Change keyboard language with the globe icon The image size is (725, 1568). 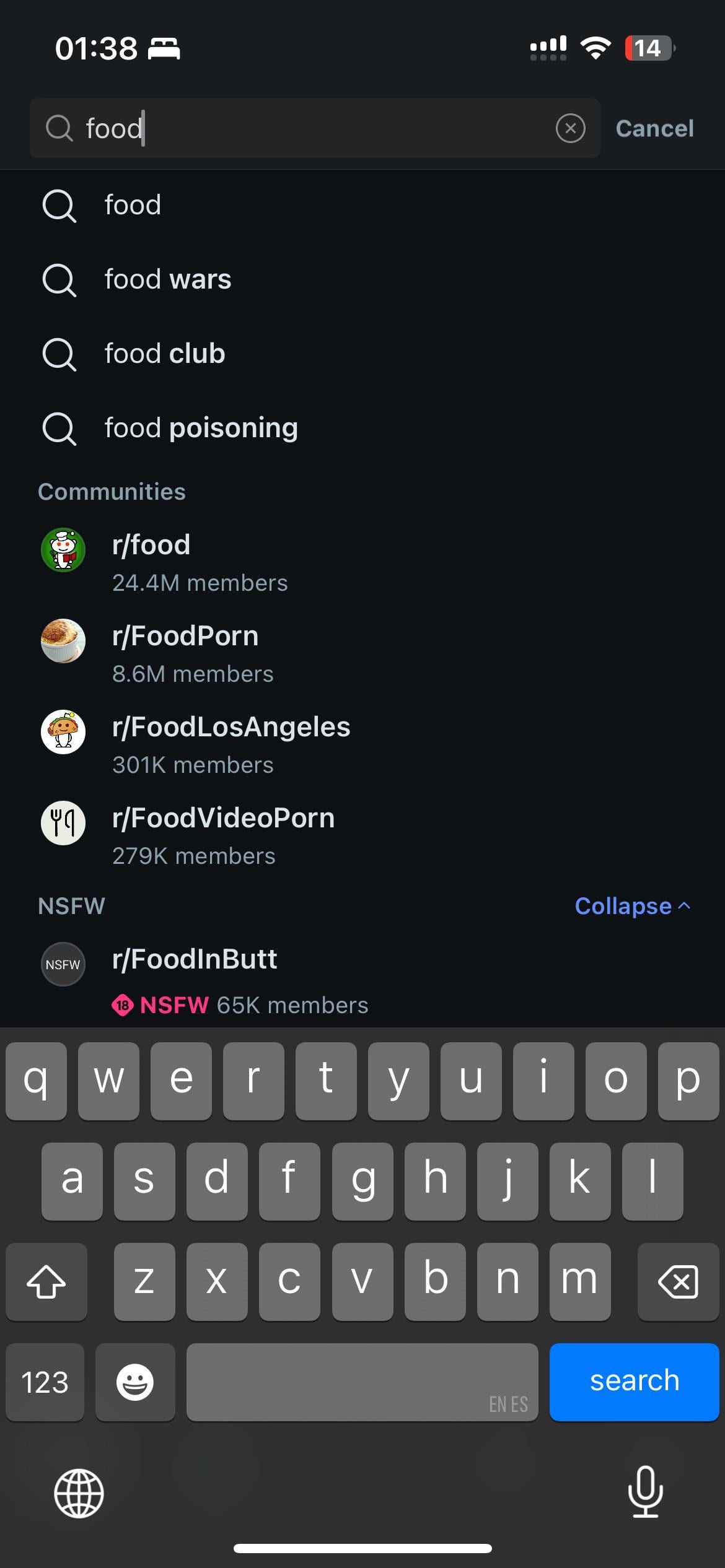(79, 1493)
